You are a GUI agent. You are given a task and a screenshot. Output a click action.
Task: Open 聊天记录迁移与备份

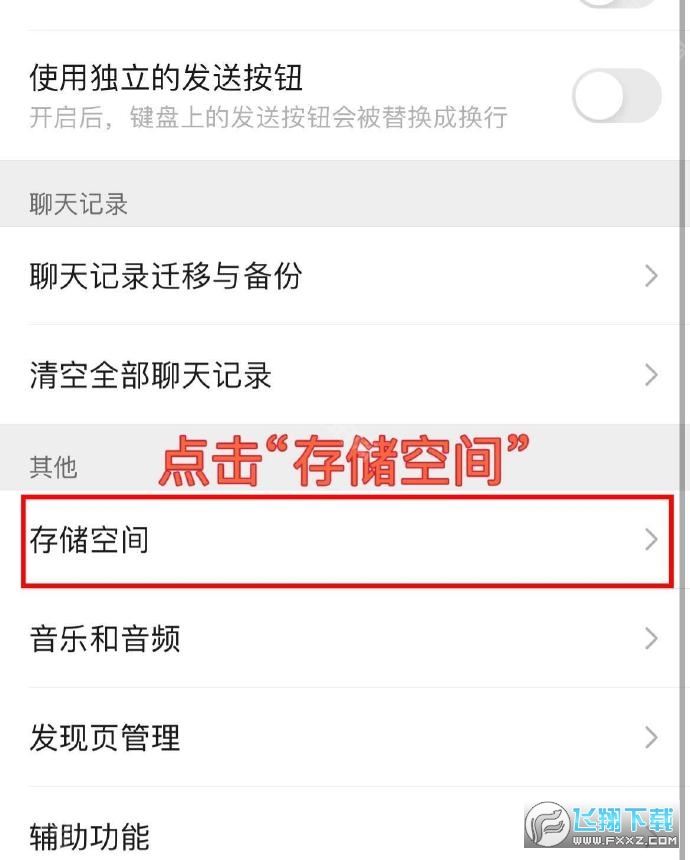[345, 275]
